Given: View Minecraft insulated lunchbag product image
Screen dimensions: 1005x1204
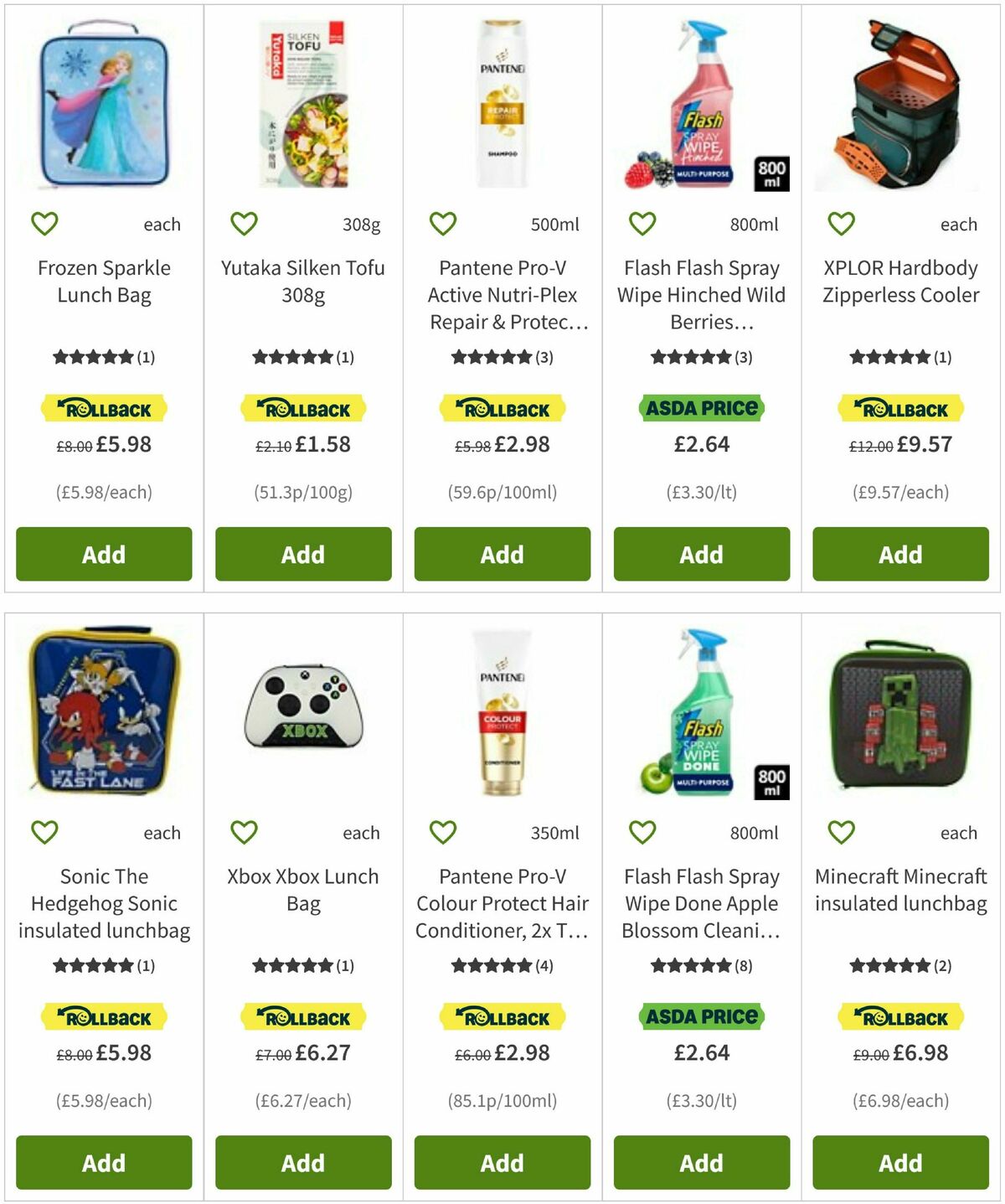Looking at the screenshot, I should pyautogui.click(x=900, y=712).
